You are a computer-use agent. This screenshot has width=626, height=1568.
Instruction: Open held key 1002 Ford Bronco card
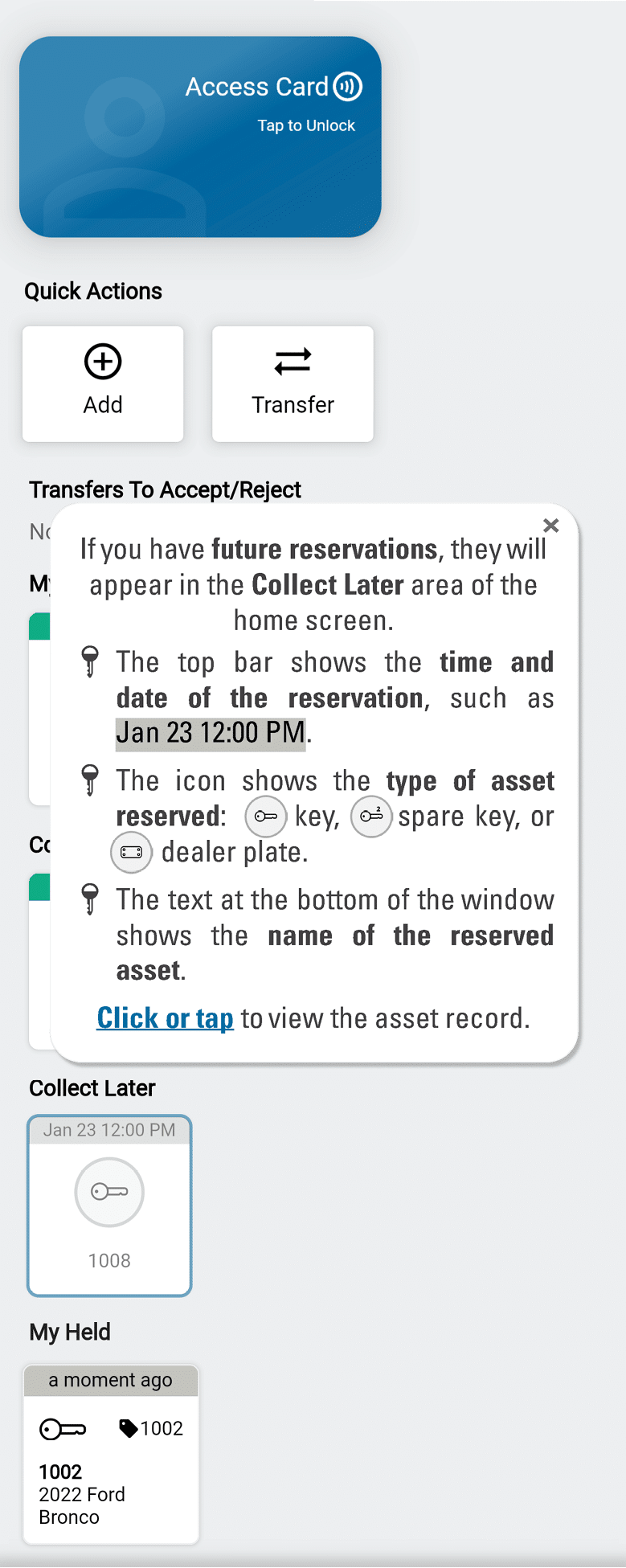[x=111, y=1455]
